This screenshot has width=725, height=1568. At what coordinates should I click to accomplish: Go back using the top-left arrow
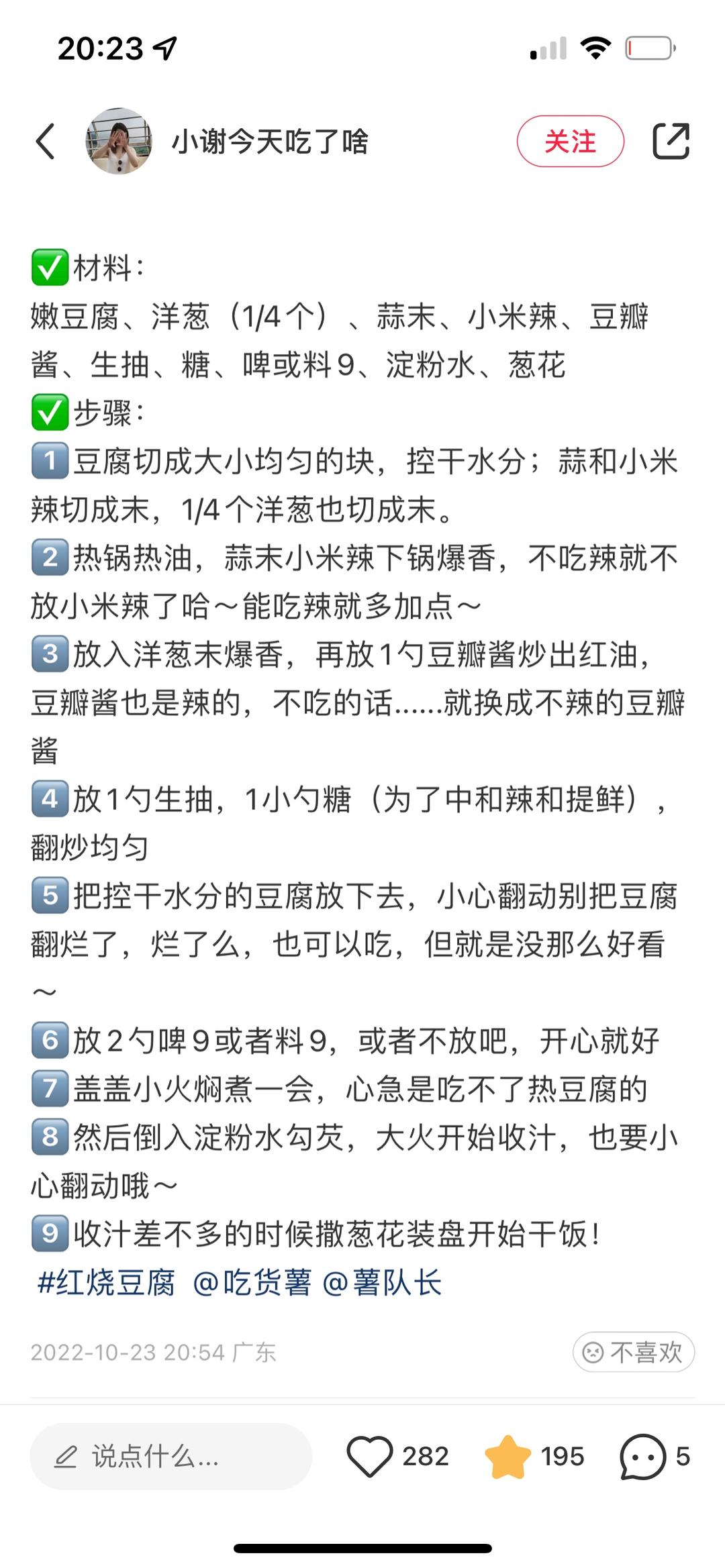coord(46,142)
